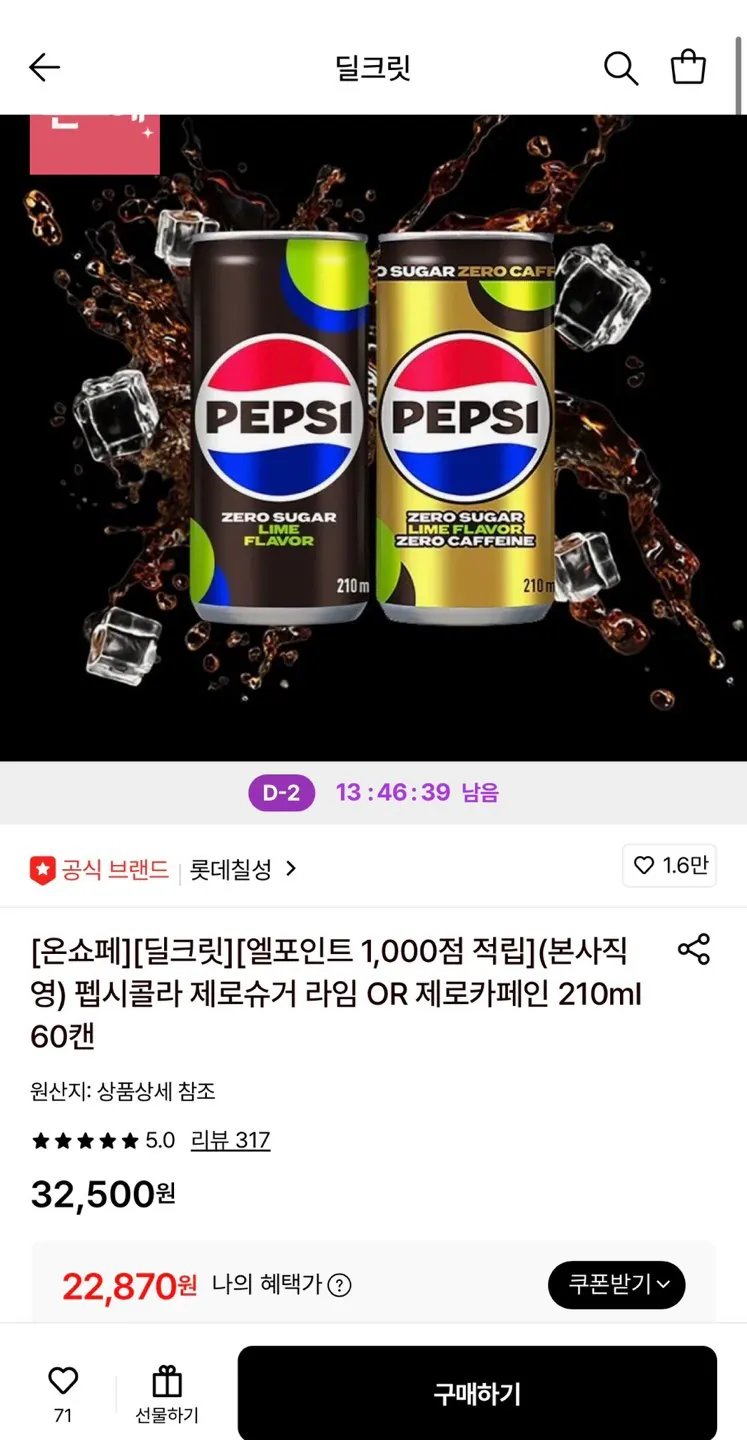Open the shopping bag icon
Screen dimensions: 747x1440
pos(689,67)
